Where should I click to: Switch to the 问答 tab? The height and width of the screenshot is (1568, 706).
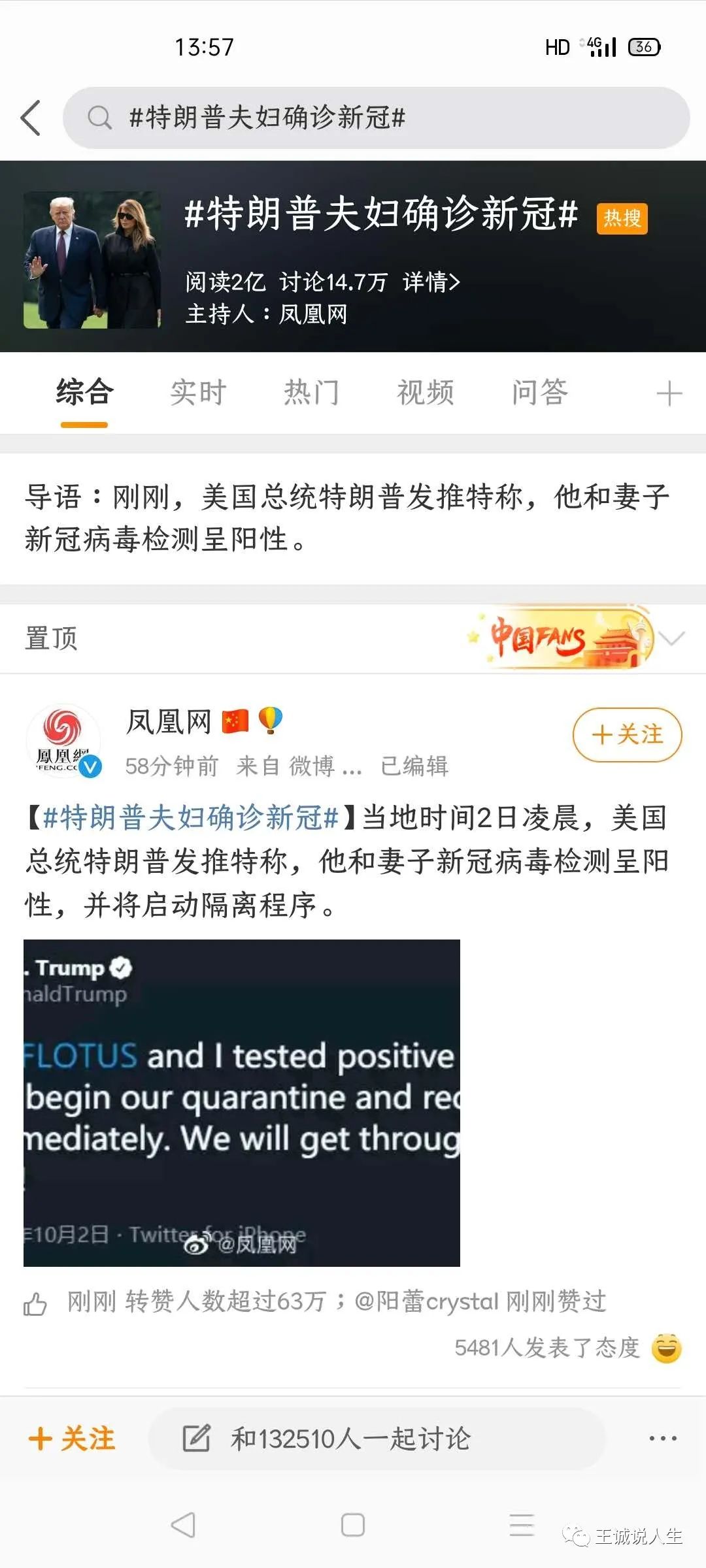click(539, 393)
